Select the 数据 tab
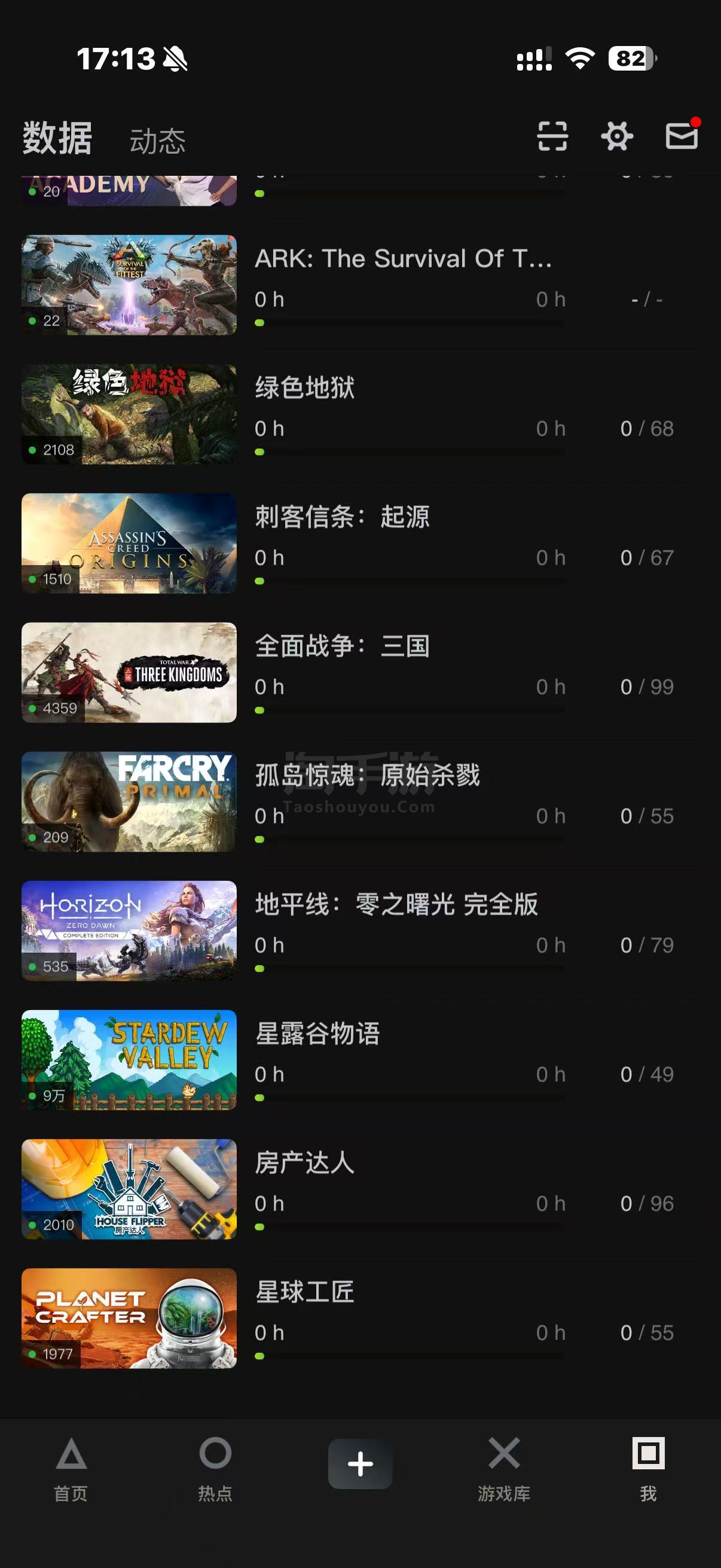This screenshot has width=721, height=1568. tap(57, 138)
